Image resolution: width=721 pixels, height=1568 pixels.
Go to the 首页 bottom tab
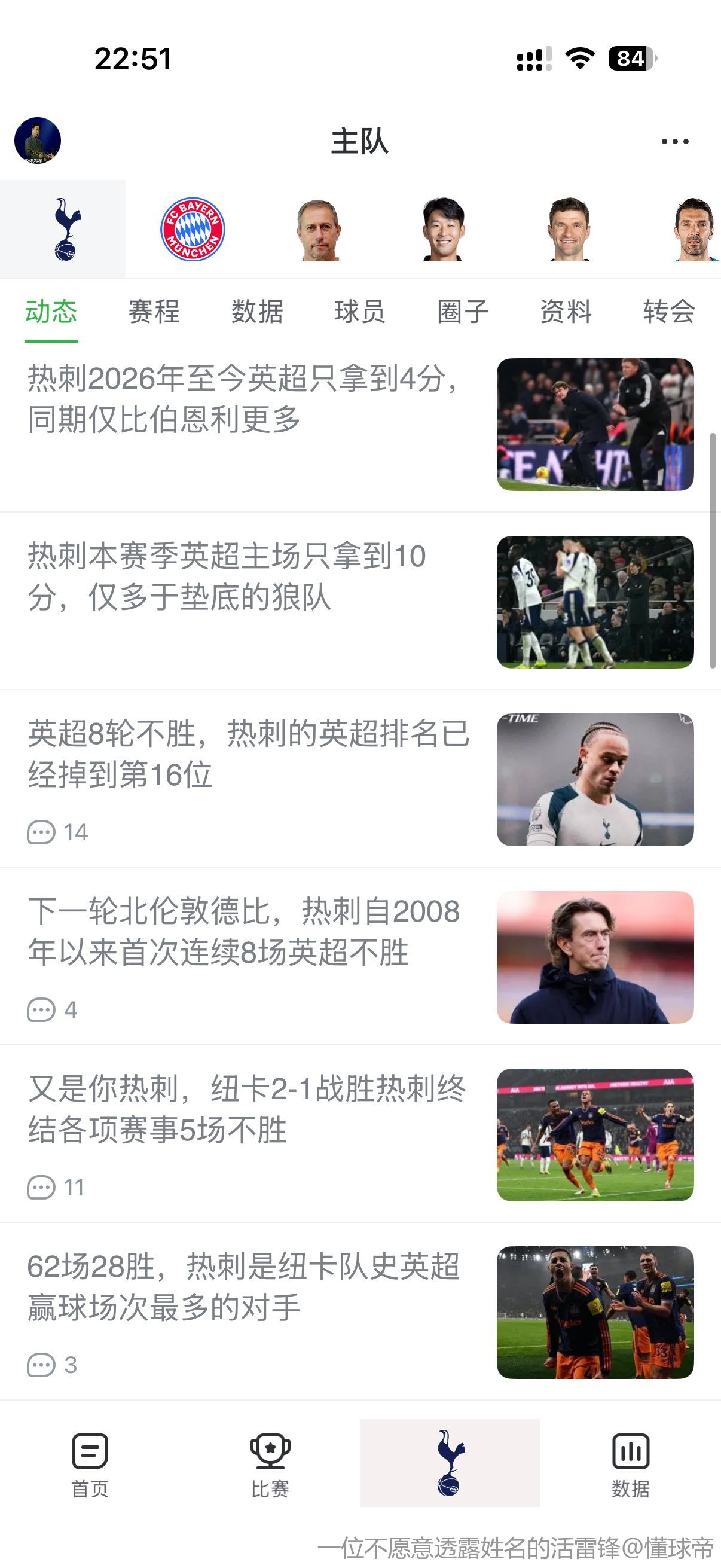(x=90, y=1465)
